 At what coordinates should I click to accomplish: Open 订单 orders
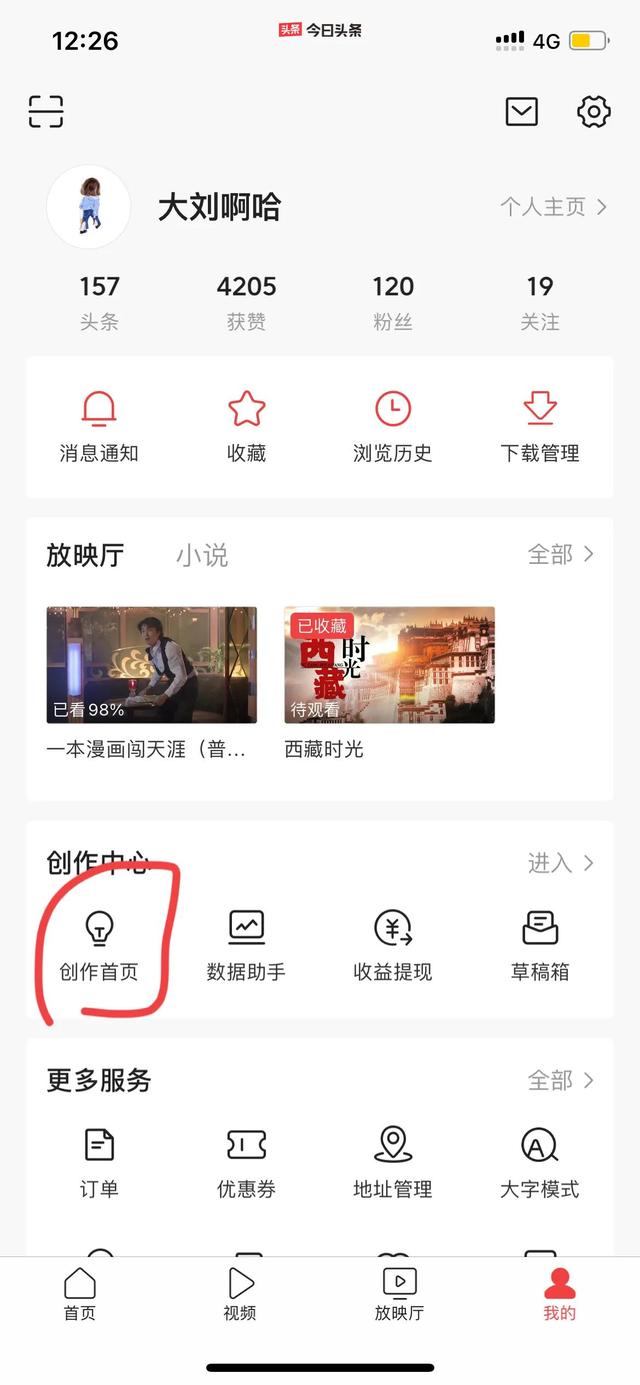coord(99,1162)
